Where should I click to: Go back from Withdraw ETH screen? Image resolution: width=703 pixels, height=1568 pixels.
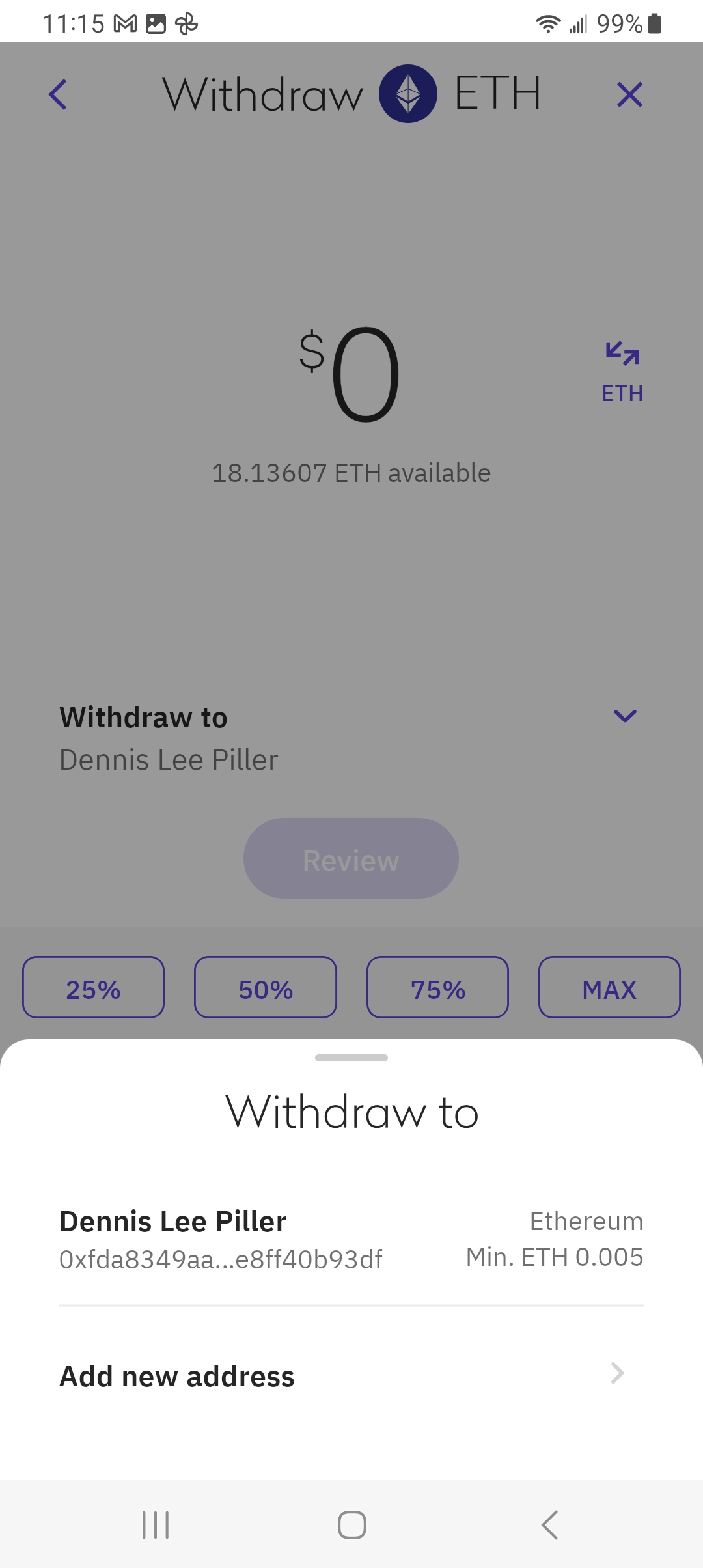(58, 95)
